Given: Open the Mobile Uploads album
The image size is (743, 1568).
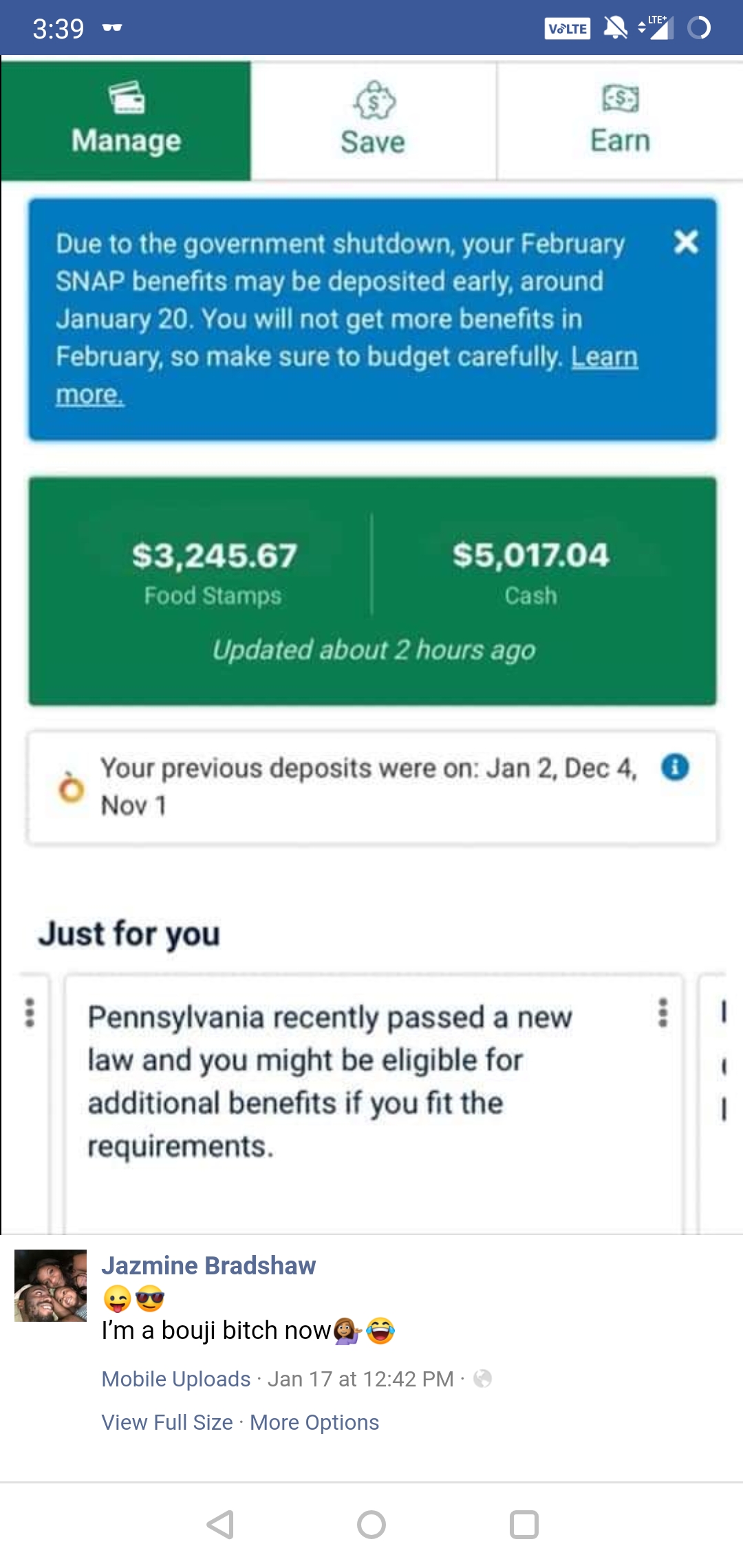Looking at the screenshot, I should 176,1379.
